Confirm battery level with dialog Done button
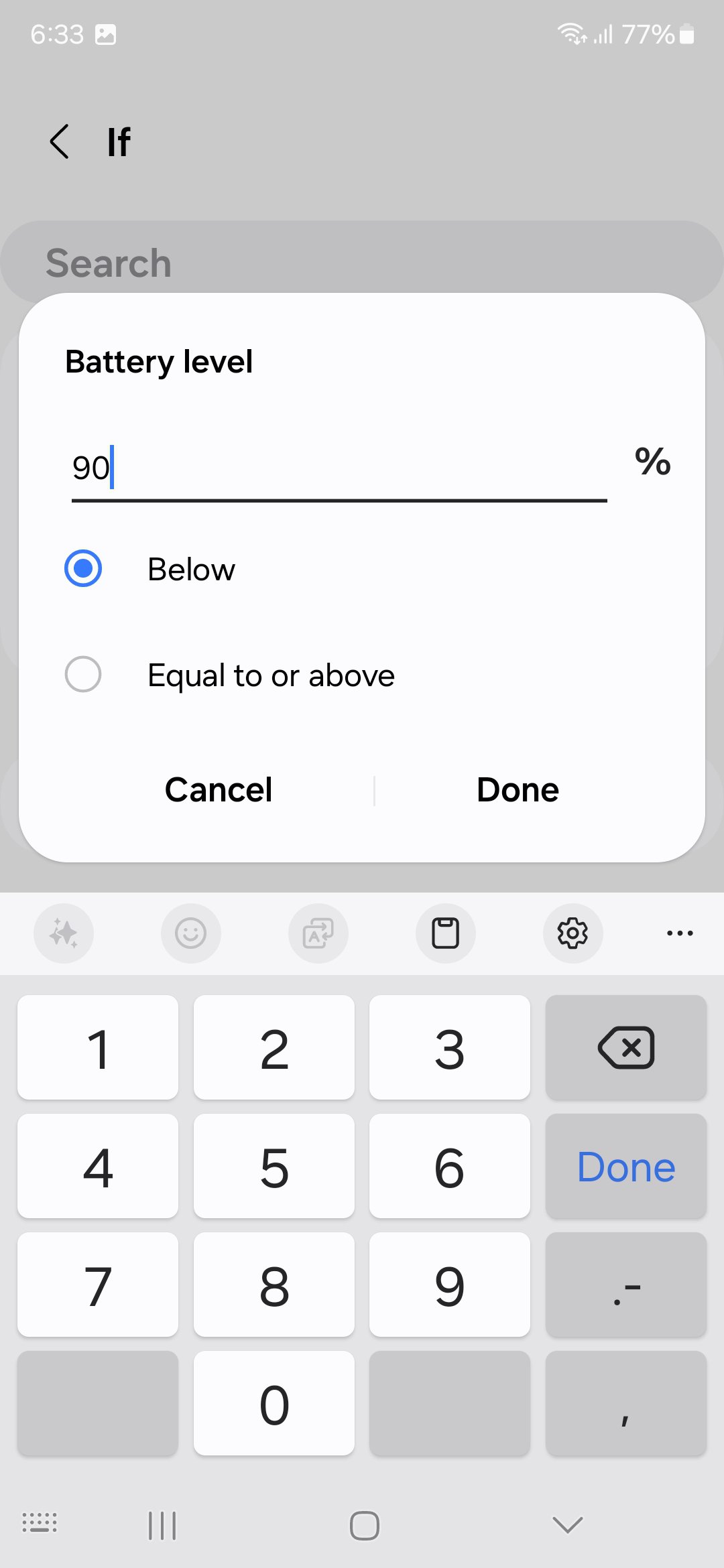Viewport: 724px width, 1568px height. click(x=518, y=789)
